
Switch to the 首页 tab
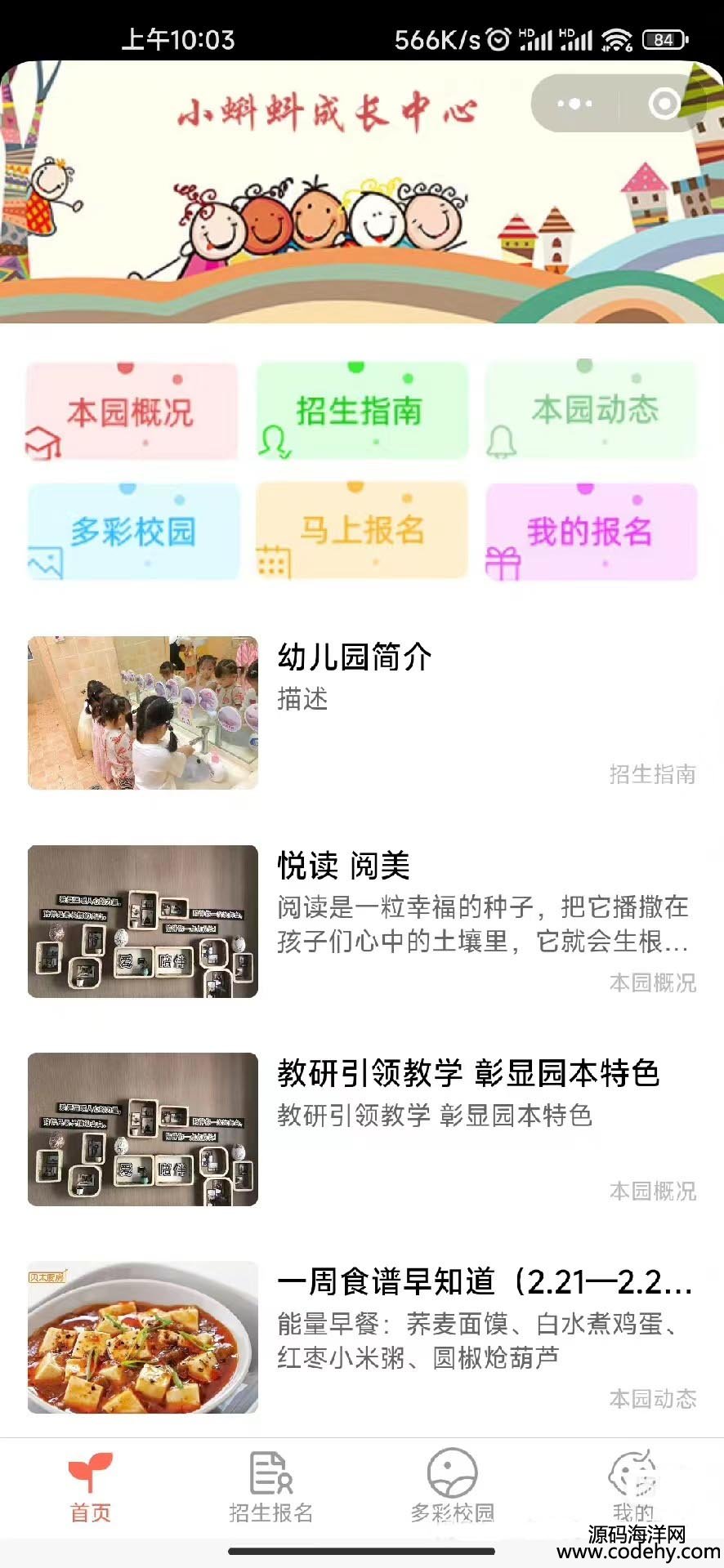tap(91, 1488)
